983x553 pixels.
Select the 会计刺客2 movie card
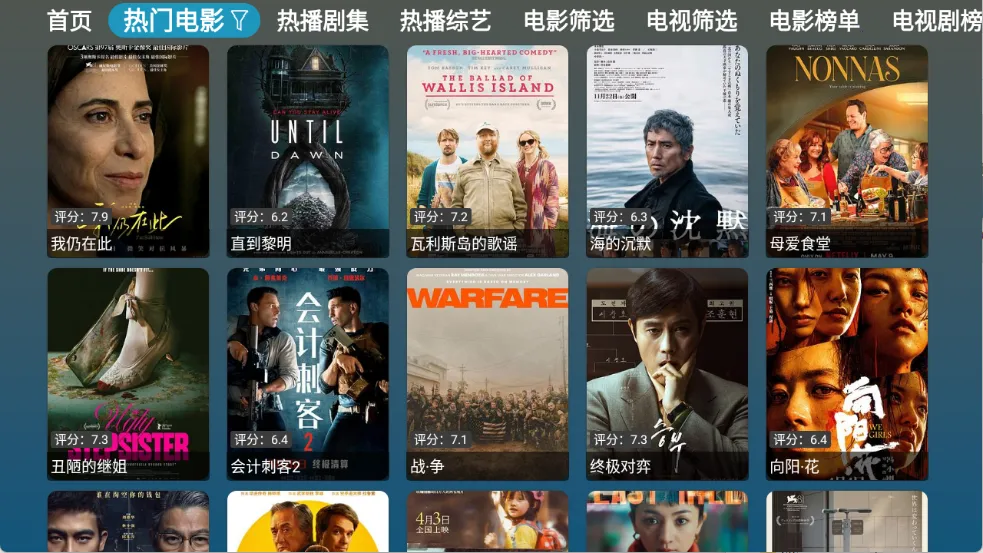[x=308, y=373]
